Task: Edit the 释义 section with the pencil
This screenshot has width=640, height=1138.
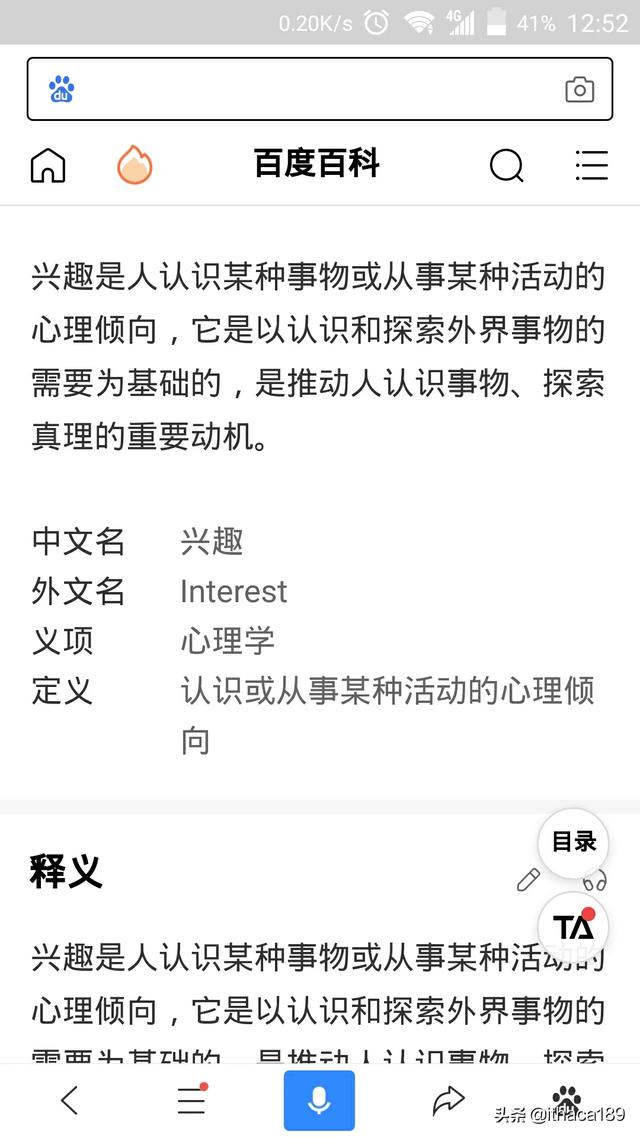Action: tap(528, 879)
